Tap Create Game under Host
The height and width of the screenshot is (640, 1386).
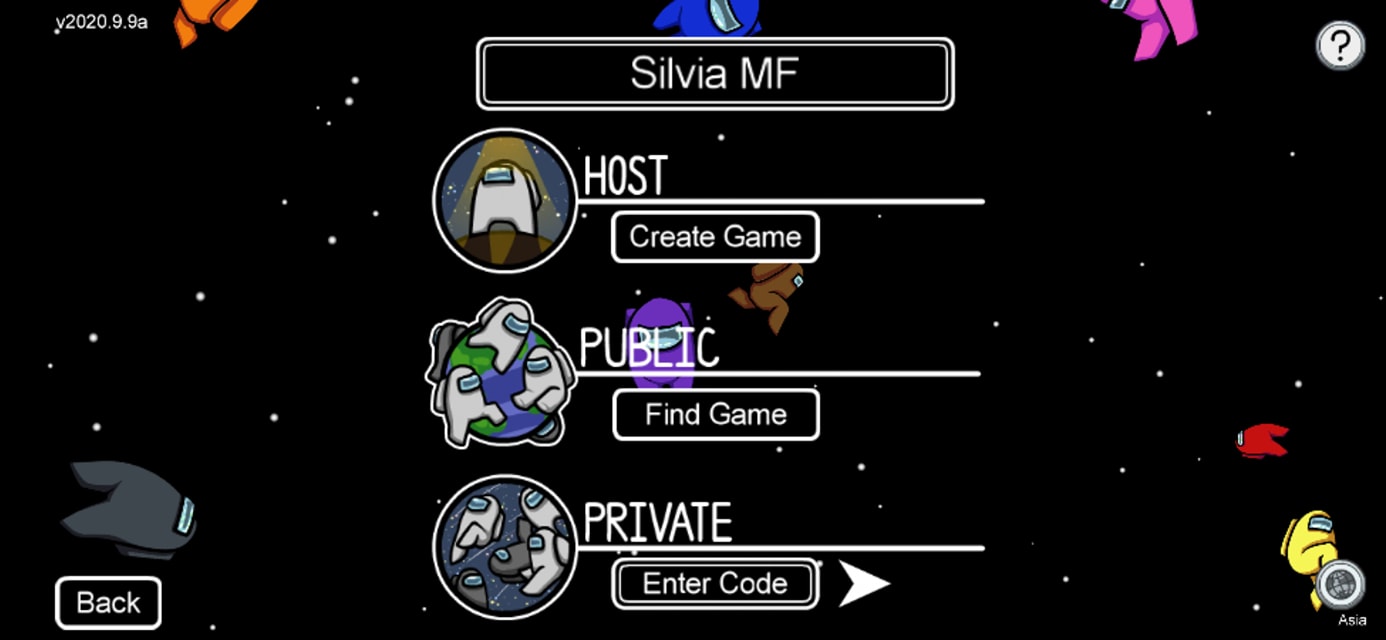click(x=715, y=237)
